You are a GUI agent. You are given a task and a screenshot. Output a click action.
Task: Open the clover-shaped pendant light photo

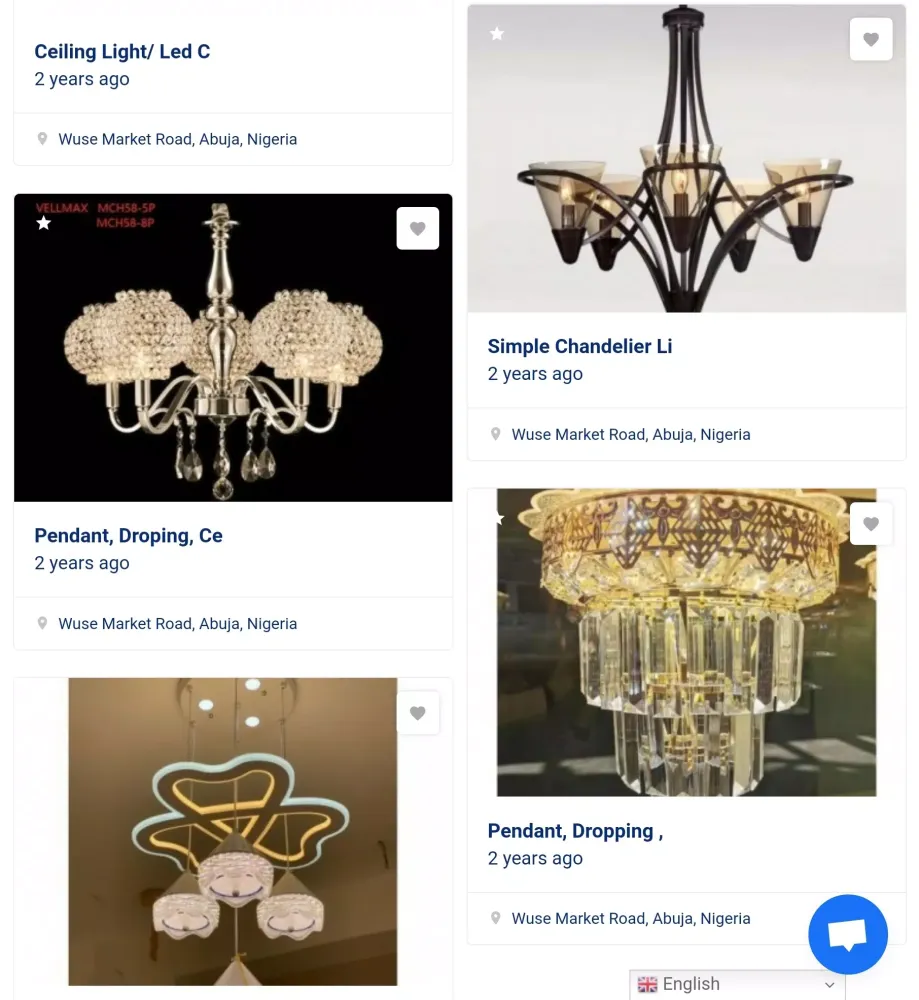(232, 832)
